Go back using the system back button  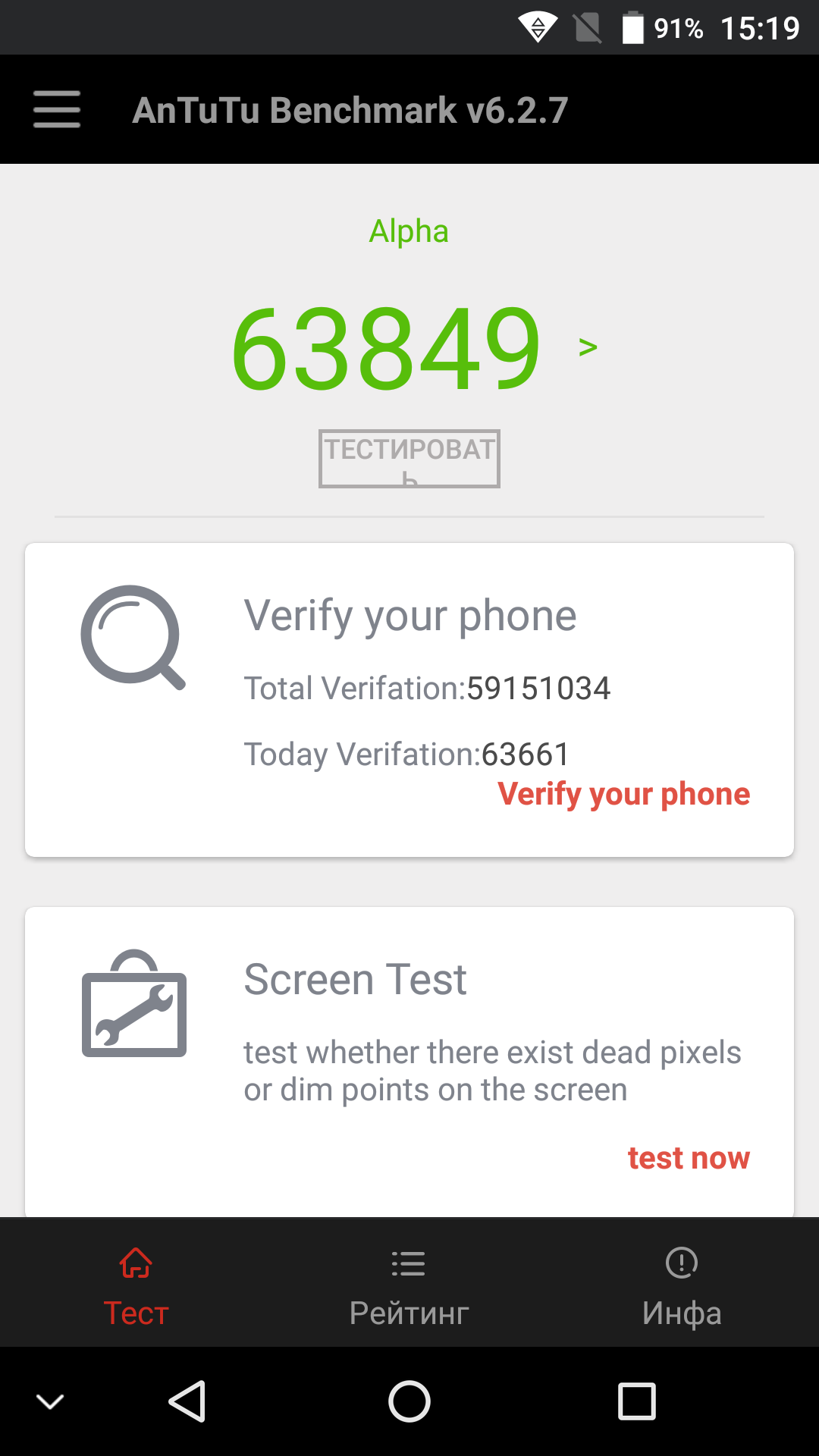(x=187, y=1401)
